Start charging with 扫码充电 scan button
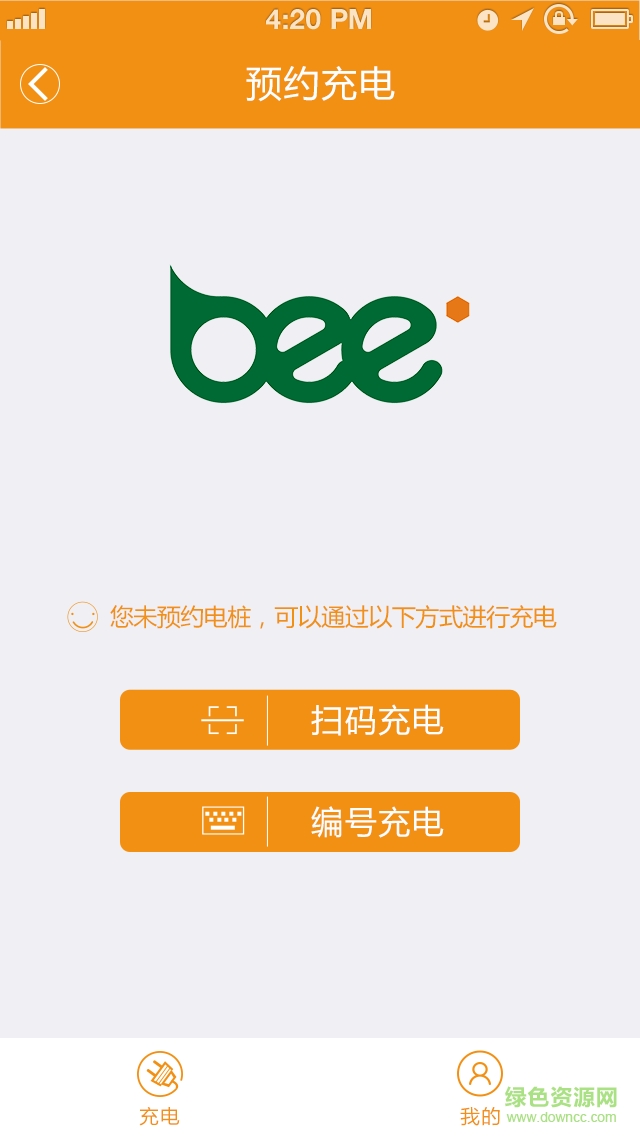 point(320,720)
